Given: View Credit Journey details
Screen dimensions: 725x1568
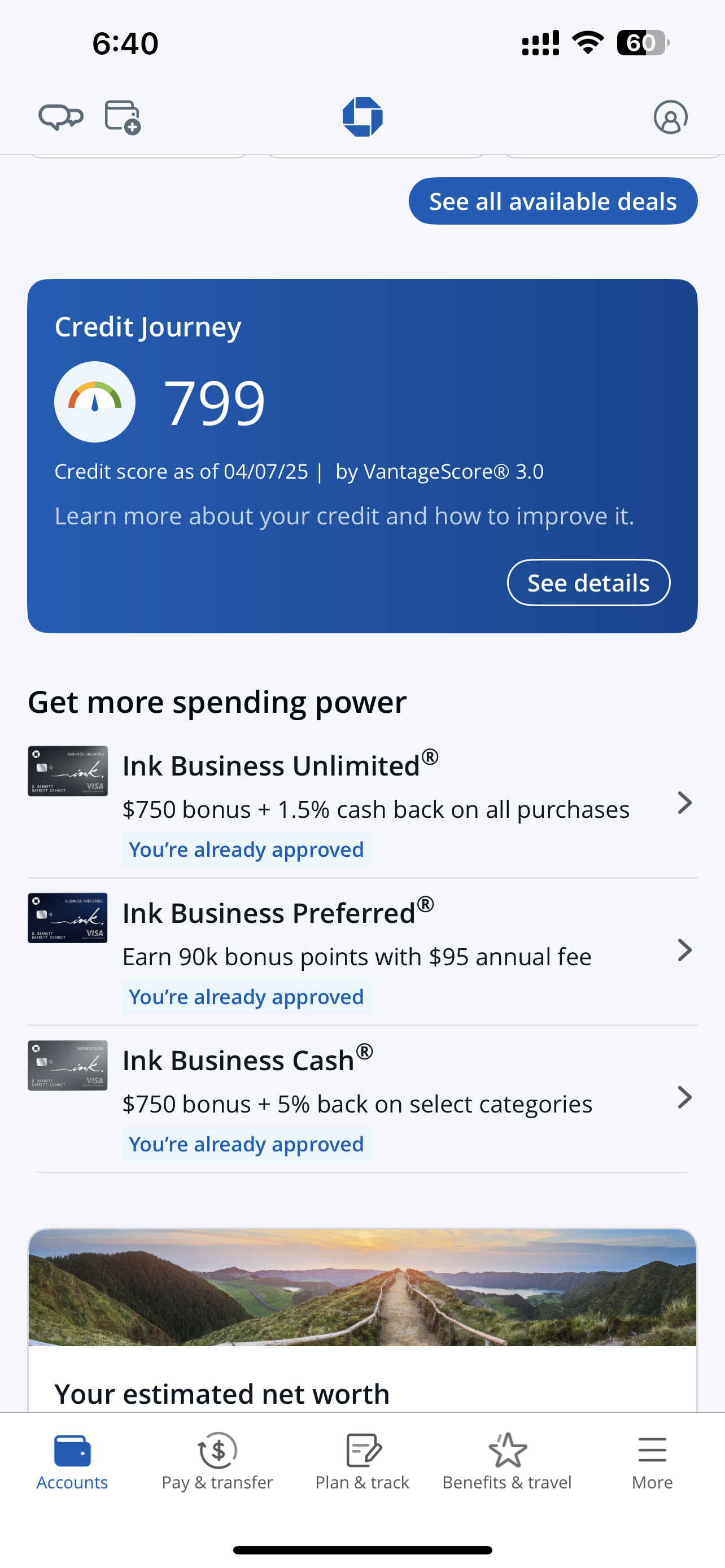Looking at the screenshot, I should tap(588, 582).
